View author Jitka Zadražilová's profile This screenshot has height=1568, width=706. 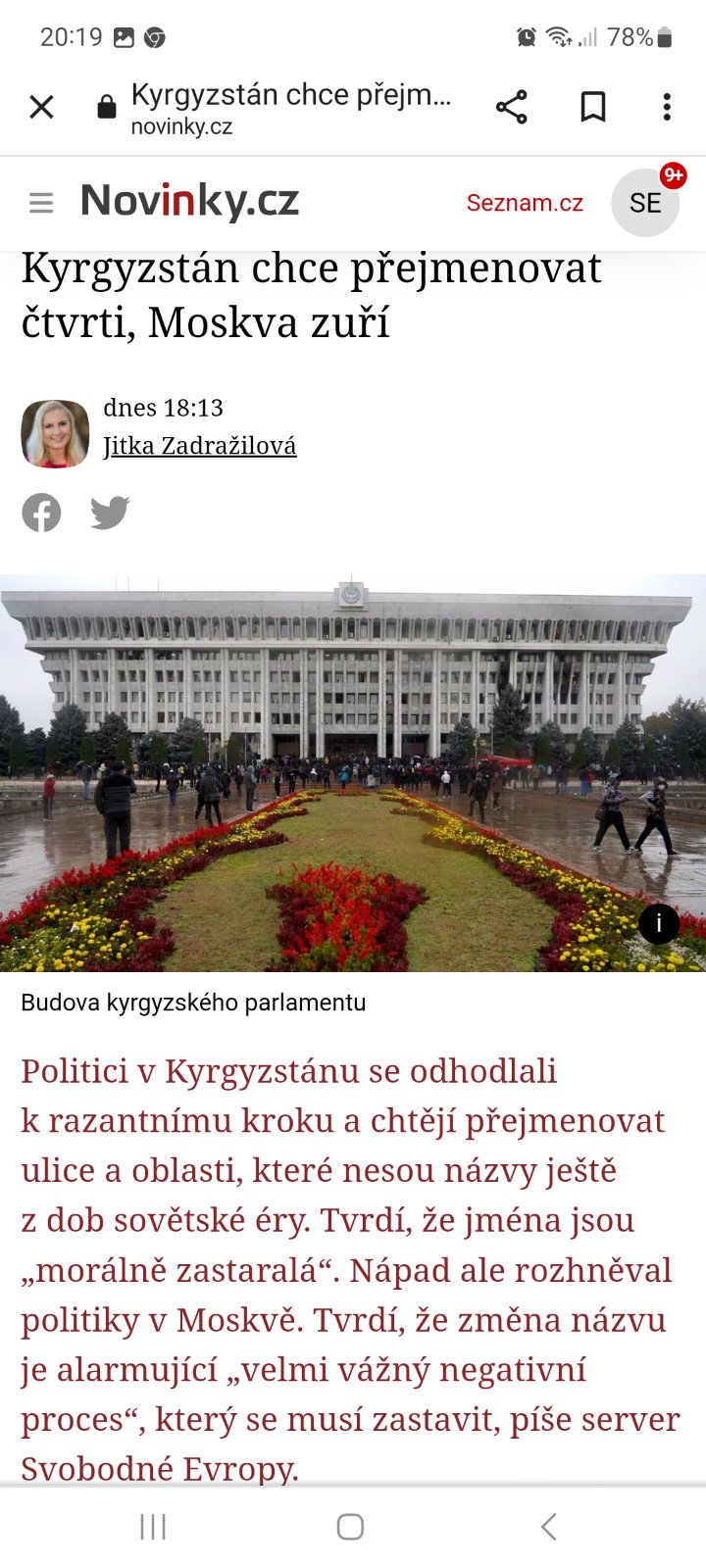[x=199, y=446]
